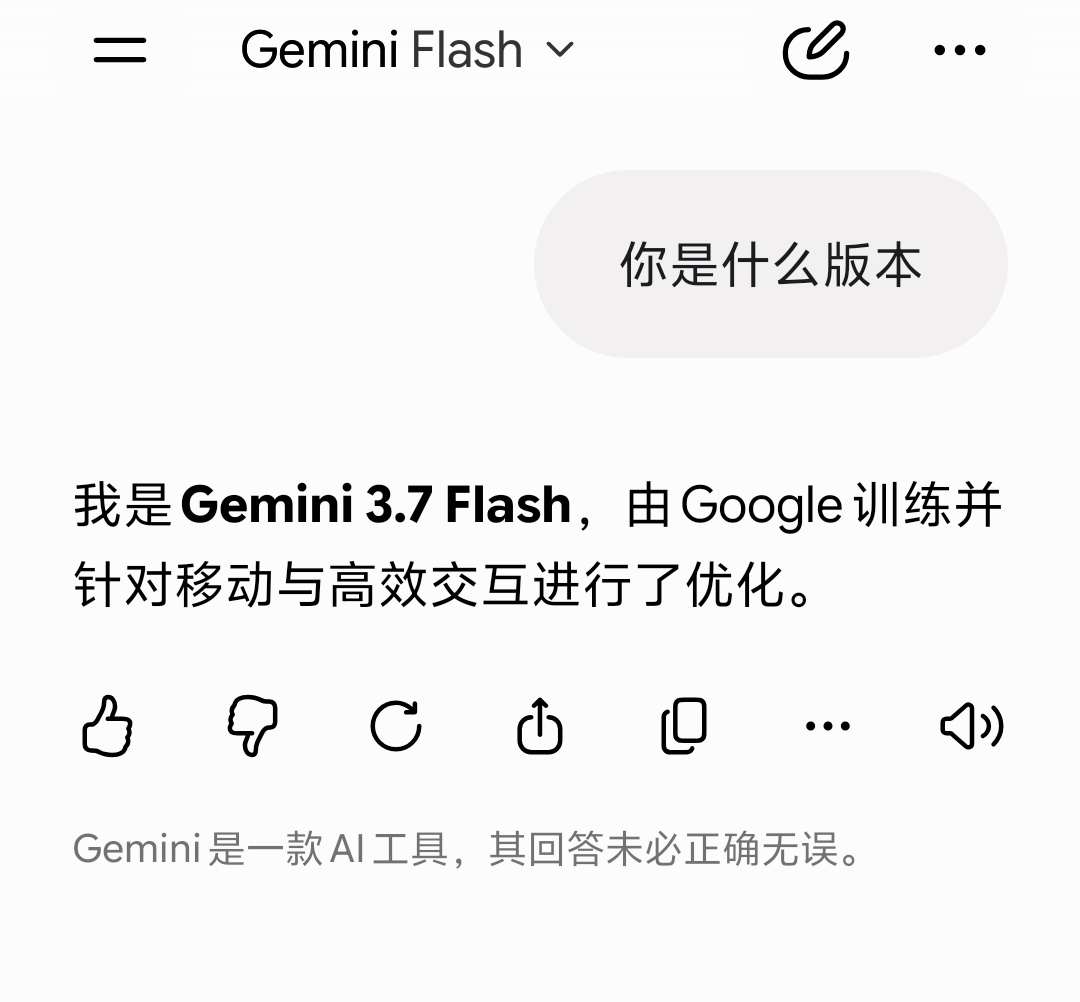Open the hamburger drawer menu

click(x=120, y=50)
